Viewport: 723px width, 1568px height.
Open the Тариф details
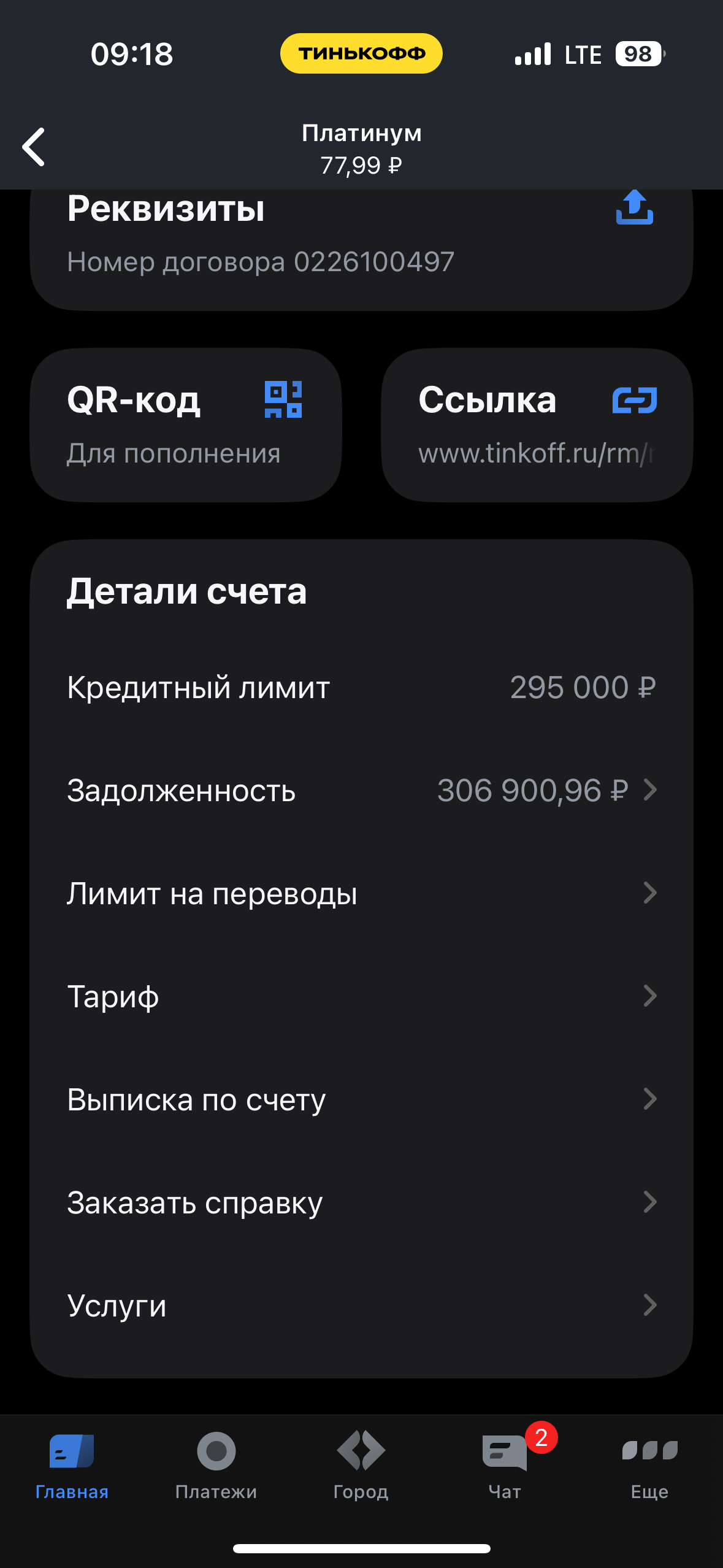[362, 996]
